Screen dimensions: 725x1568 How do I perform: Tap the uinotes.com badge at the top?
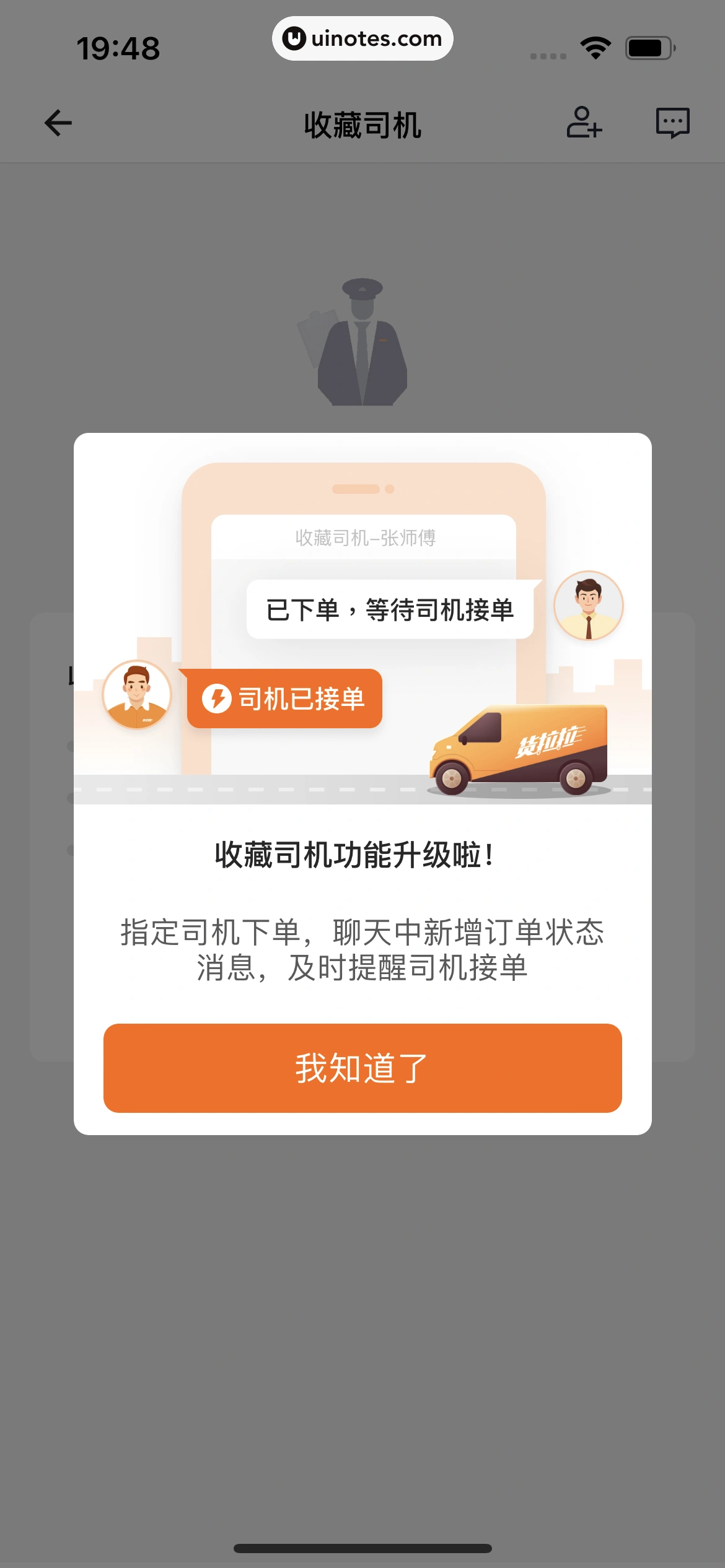362,38
